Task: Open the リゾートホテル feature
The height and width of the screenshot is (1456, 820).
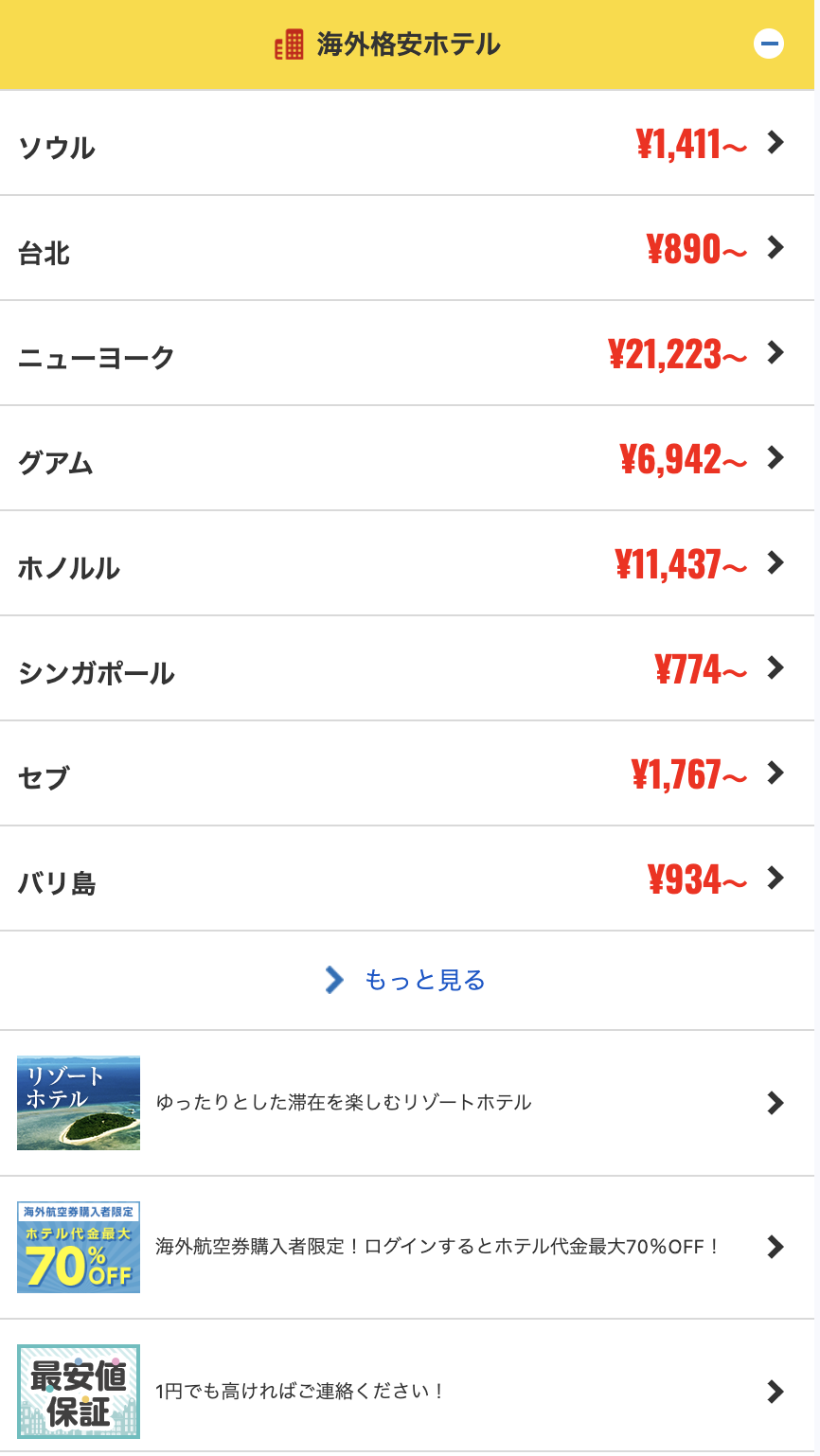Action: click(x=407, y=1103)
